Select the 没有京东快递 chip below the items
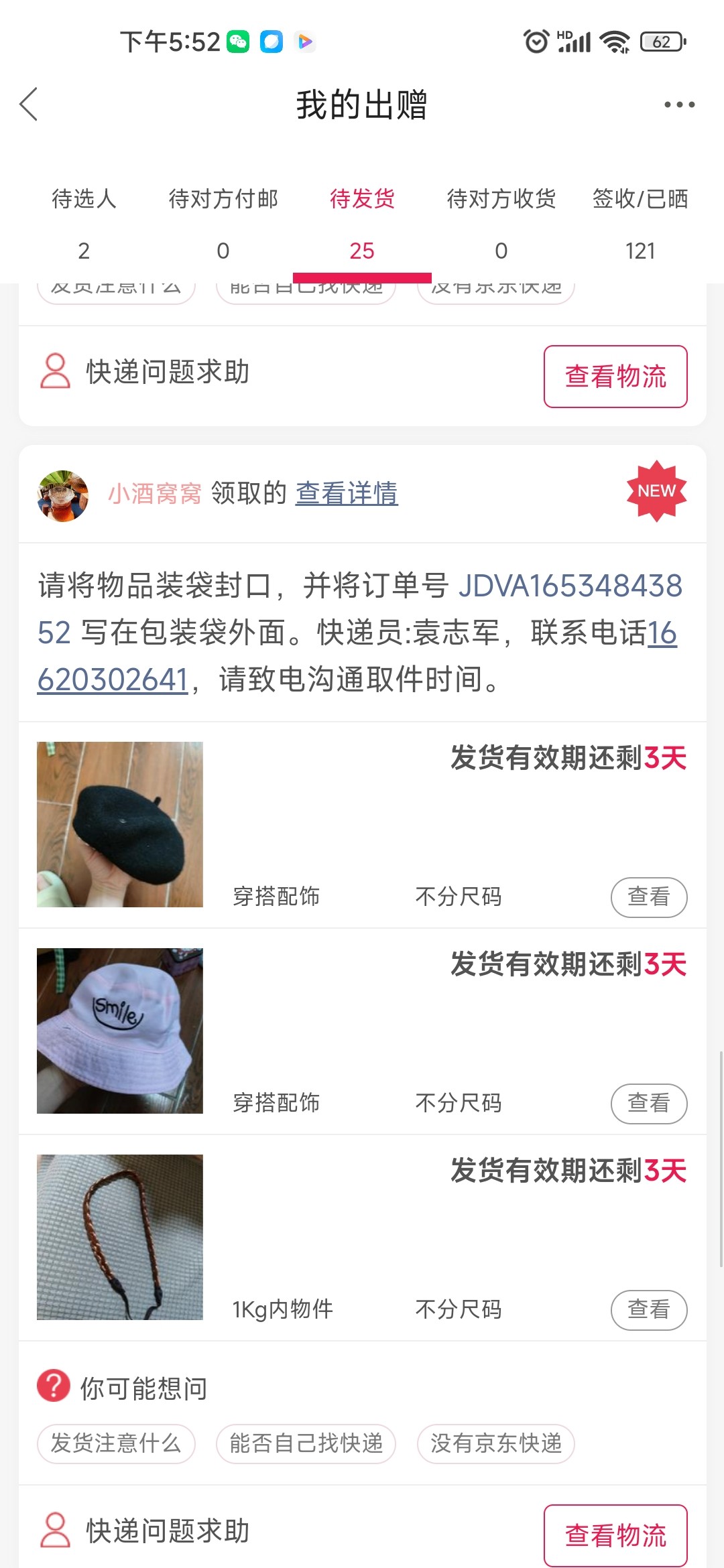The height and width of the screenshot is (1568, 724). click(495, 1443)
